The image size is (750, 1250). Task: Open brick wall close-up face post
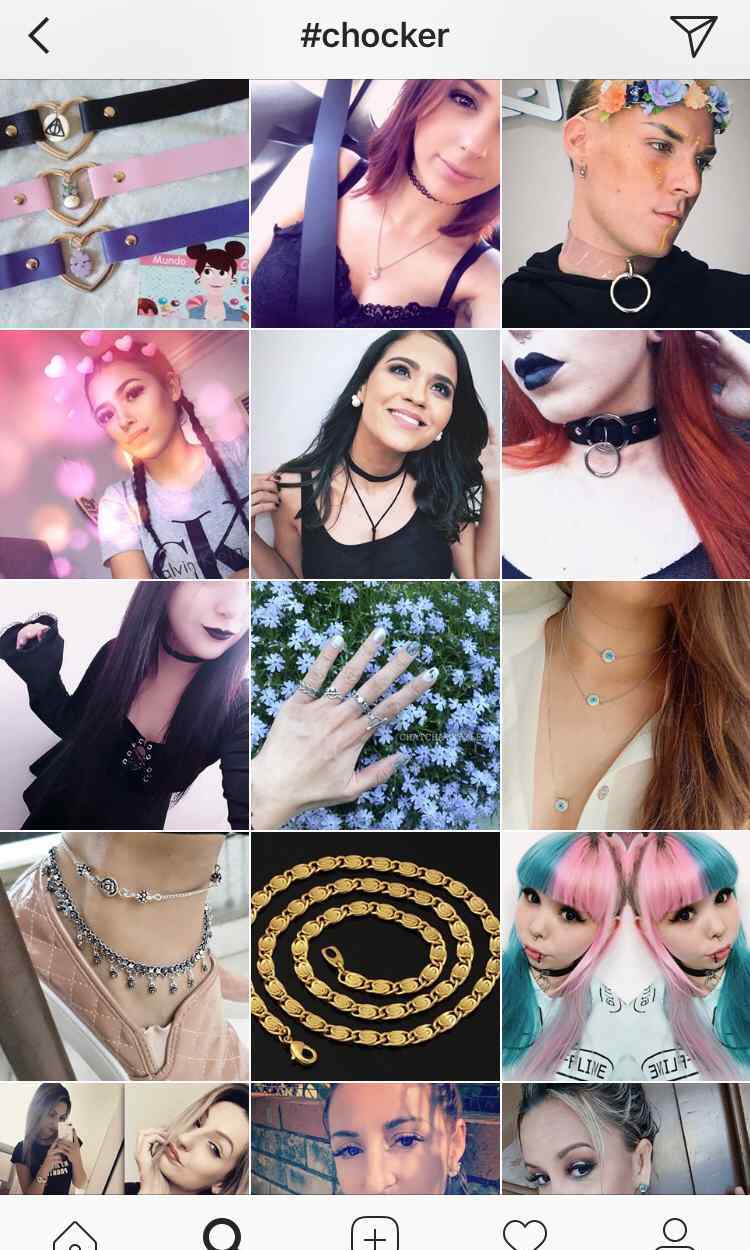click(x=375, y=1138)
